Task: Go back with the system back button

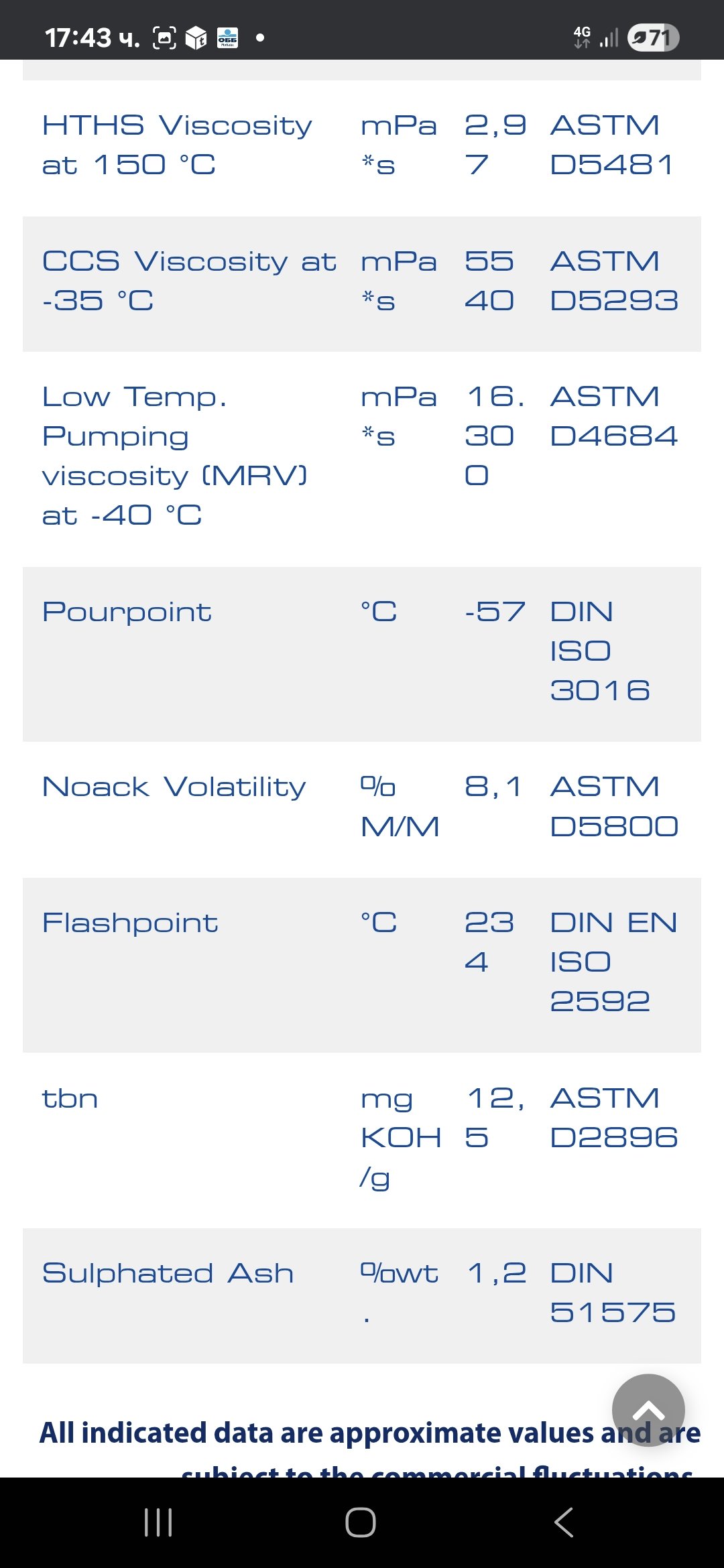Action: [x=564, y=1522]
